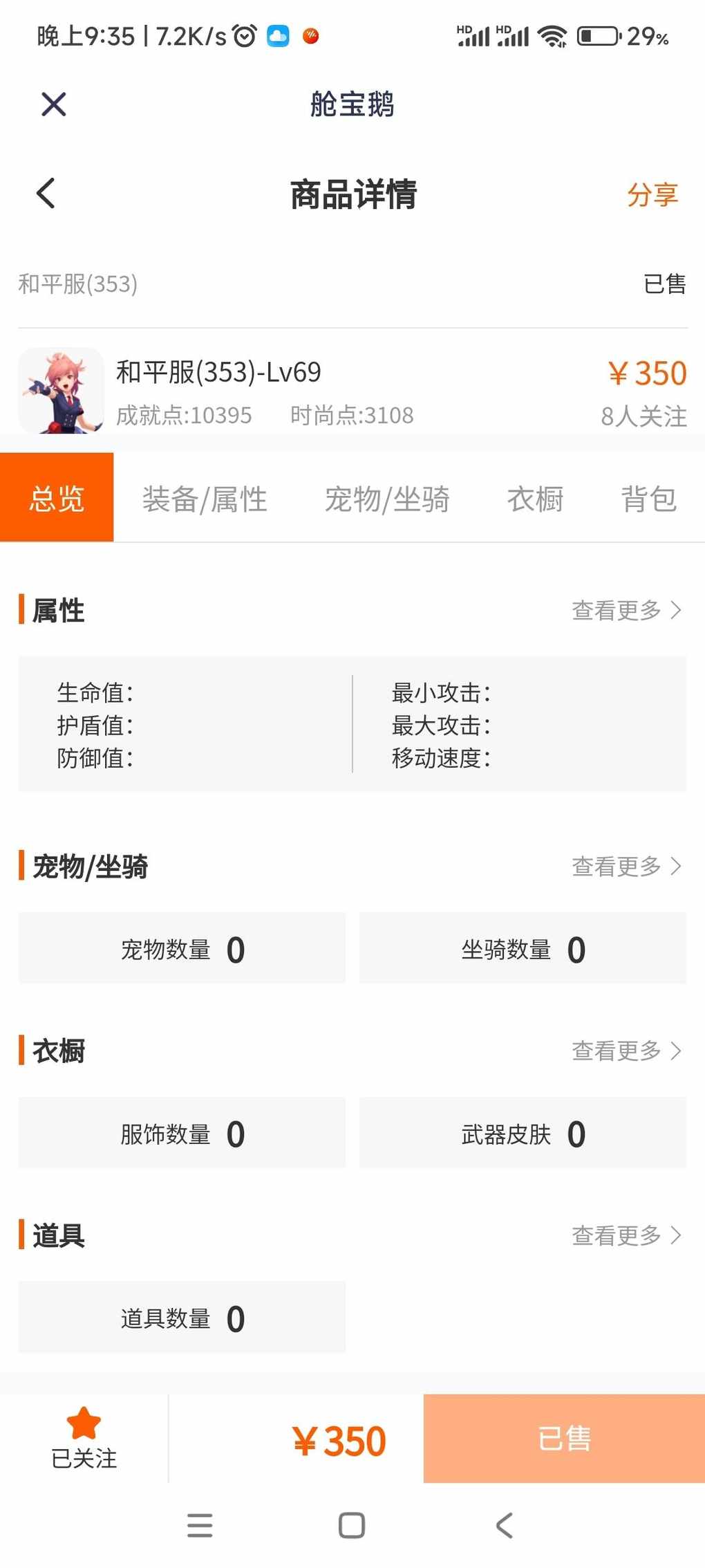Toggle the 已关注 star to unfollow
Image resolution: width=705 pixels, height=1568 pixels.
pos(84,1438)
